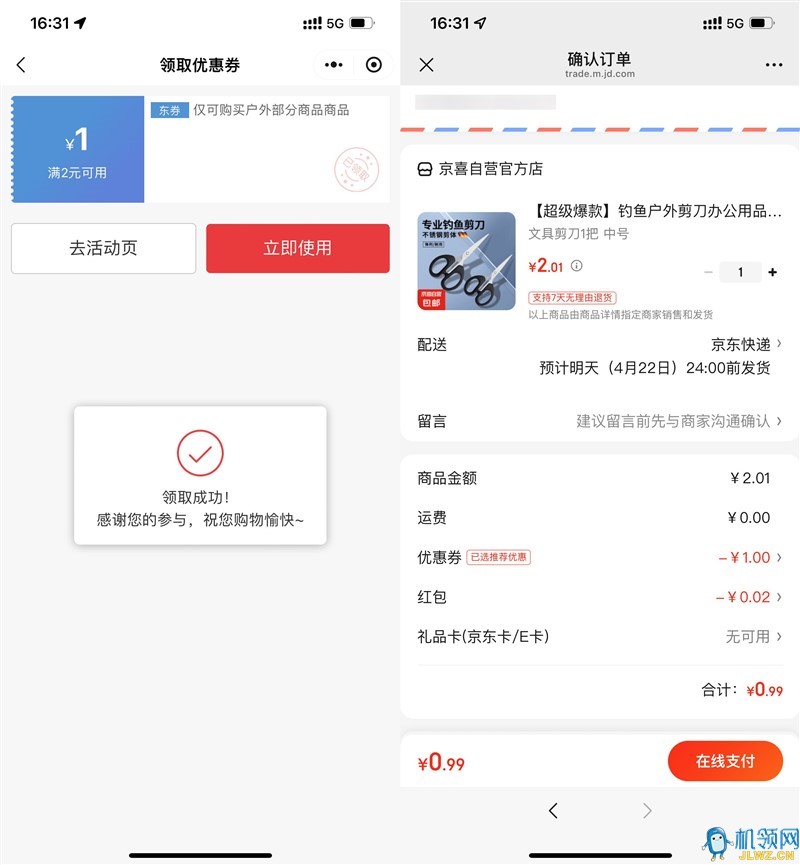800x865 pixels.
Task: Open the mini program more-options capsule
Action: point(333,65)
